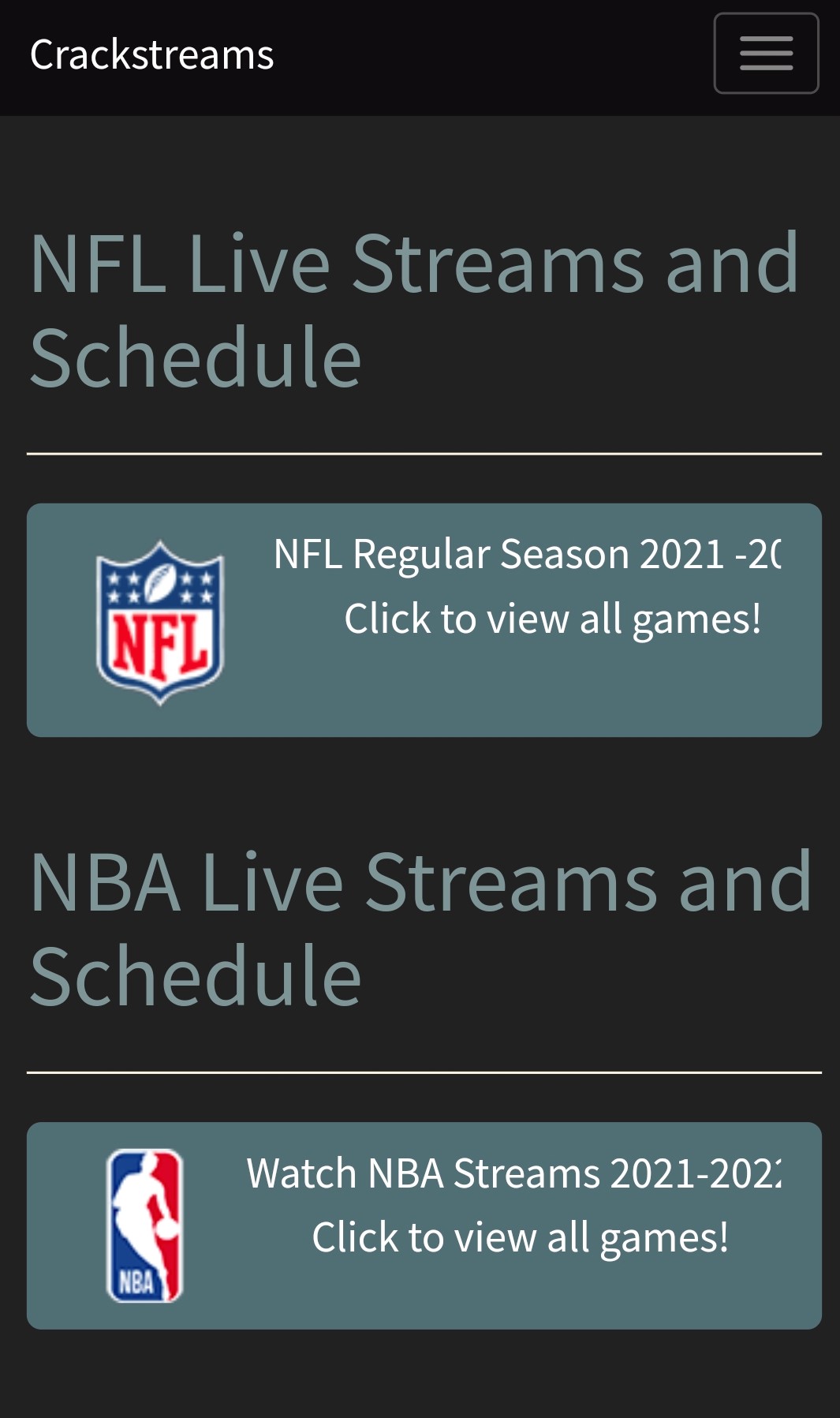Click the three-line menu button top right

point(766,53)
